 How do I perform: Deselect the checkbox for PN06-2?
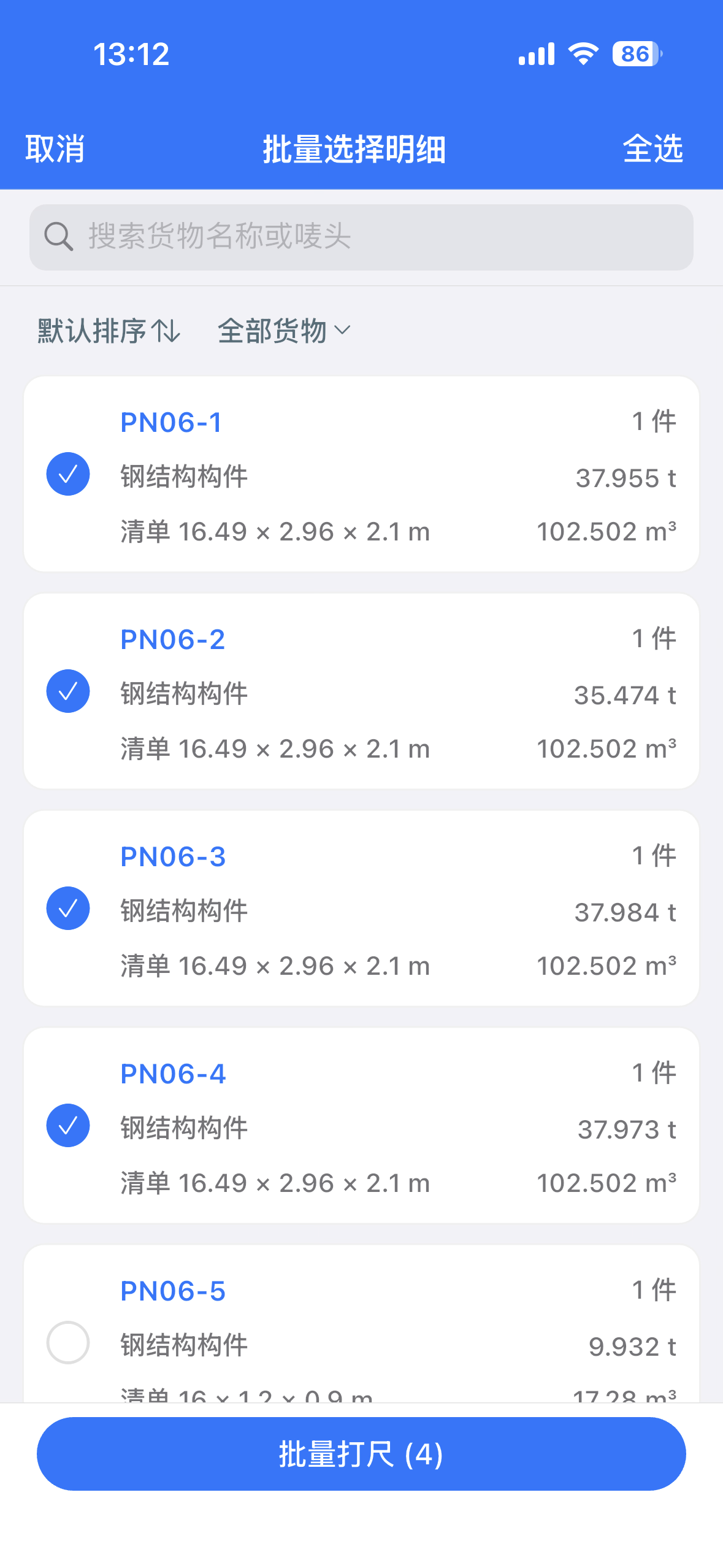[68, 691]
